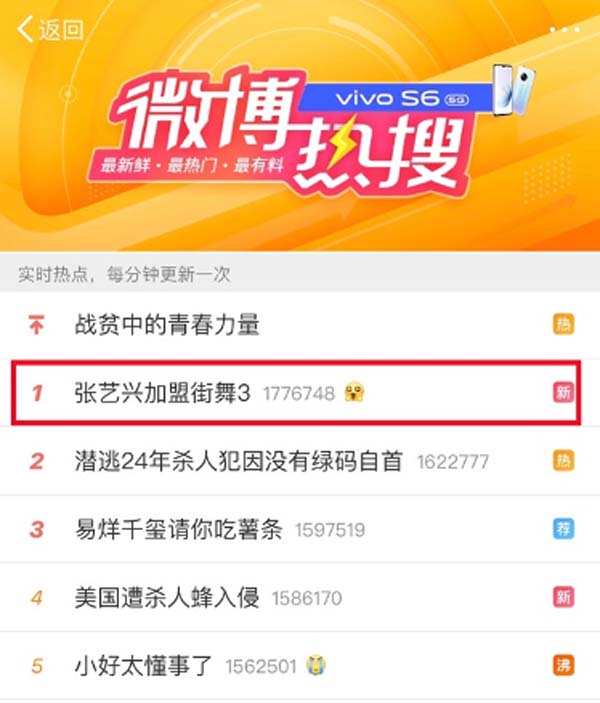Select topic 小好太懂事了
This screenshot has height=703, width=600.
144,665
